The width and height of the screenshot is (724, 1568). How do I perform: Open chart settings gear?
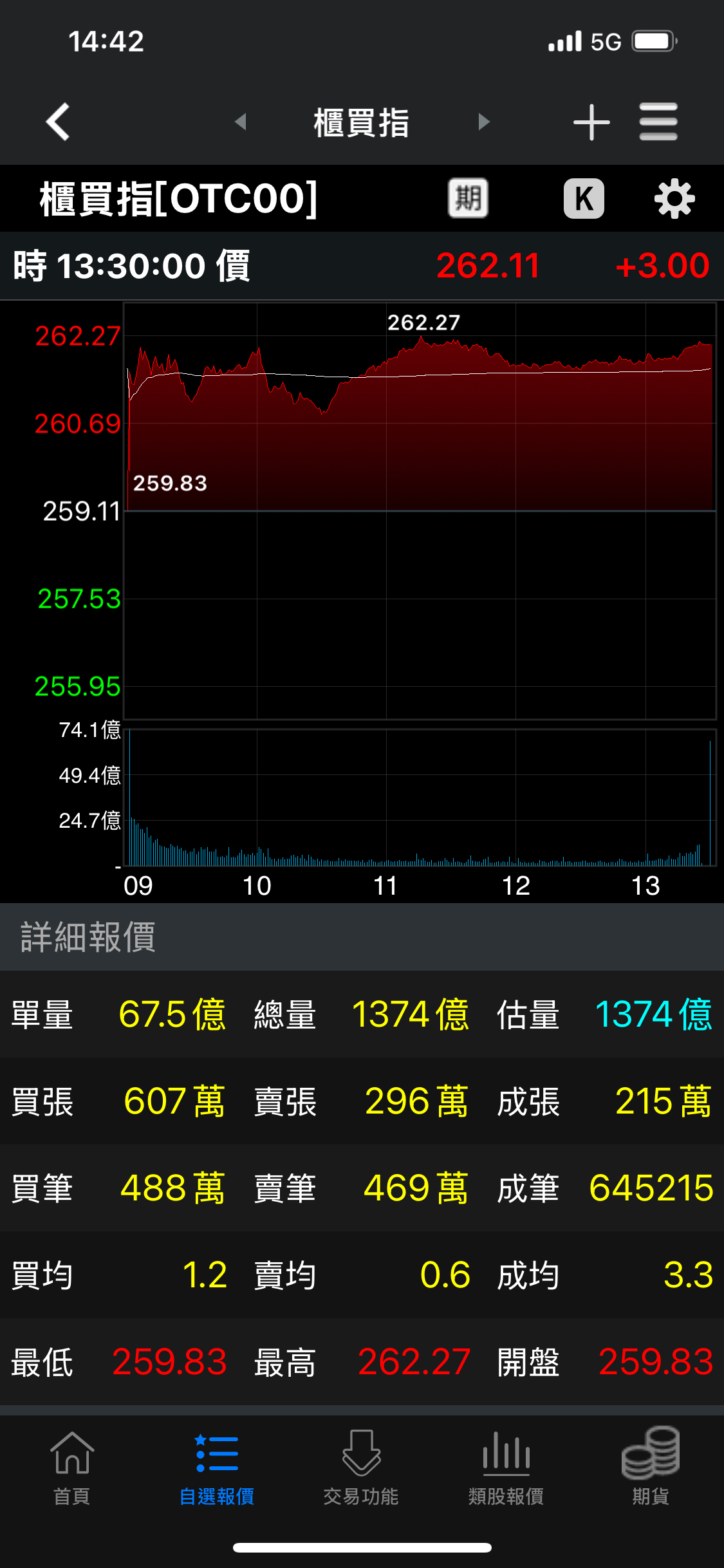click(x=674, y=199)
